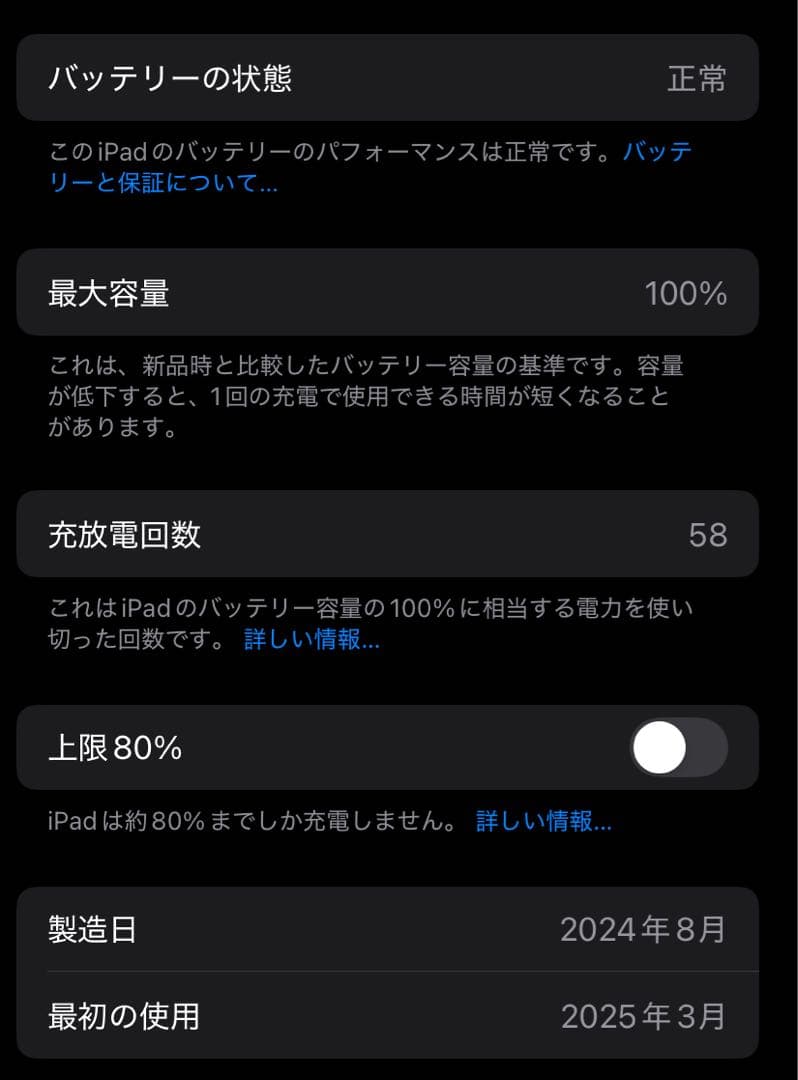Open 詳しい情報 link below charge cycle count
Screen dimensions: 798x1080
(310, 640)
